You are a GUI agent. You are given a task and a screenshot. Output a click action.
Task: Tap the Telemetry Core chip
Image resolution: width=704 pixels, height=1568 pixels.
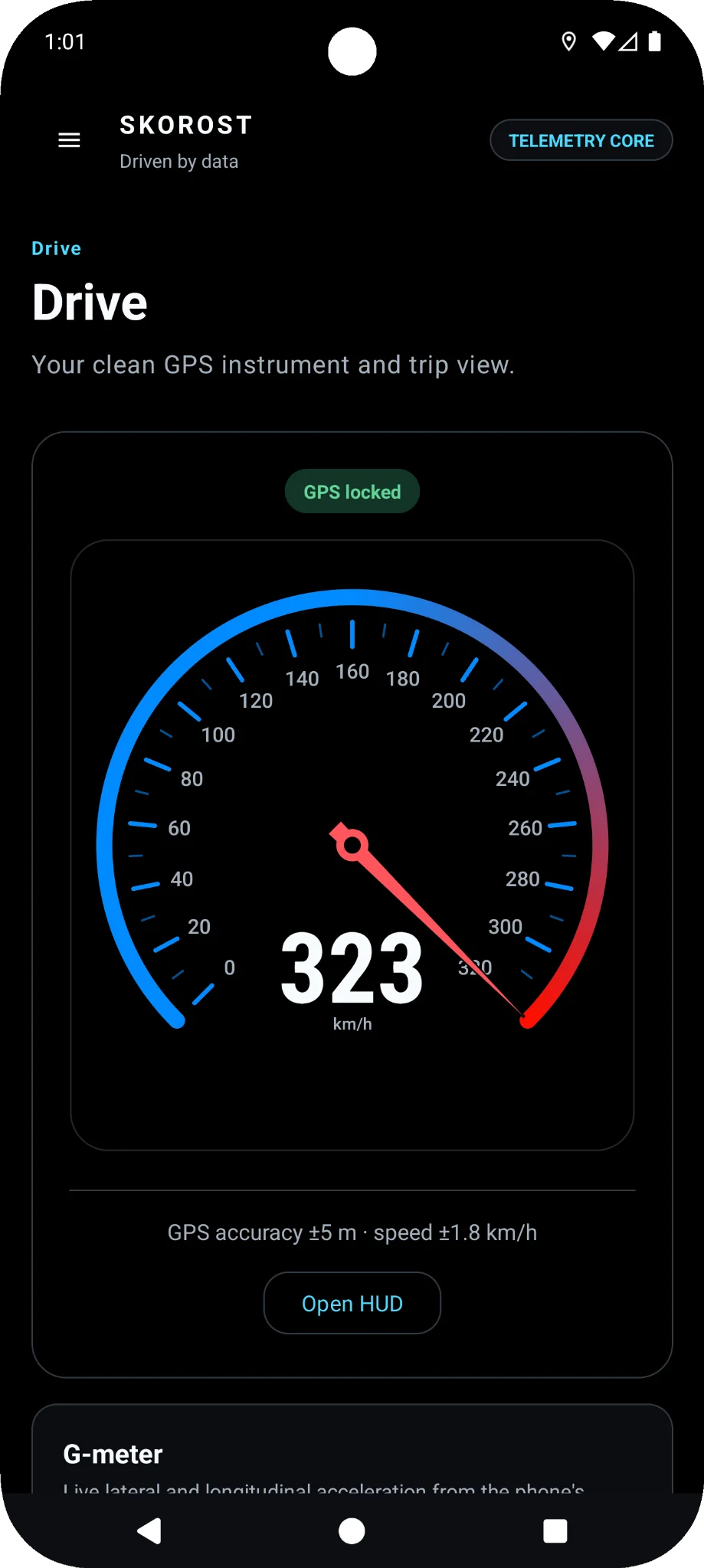(581, 140)
